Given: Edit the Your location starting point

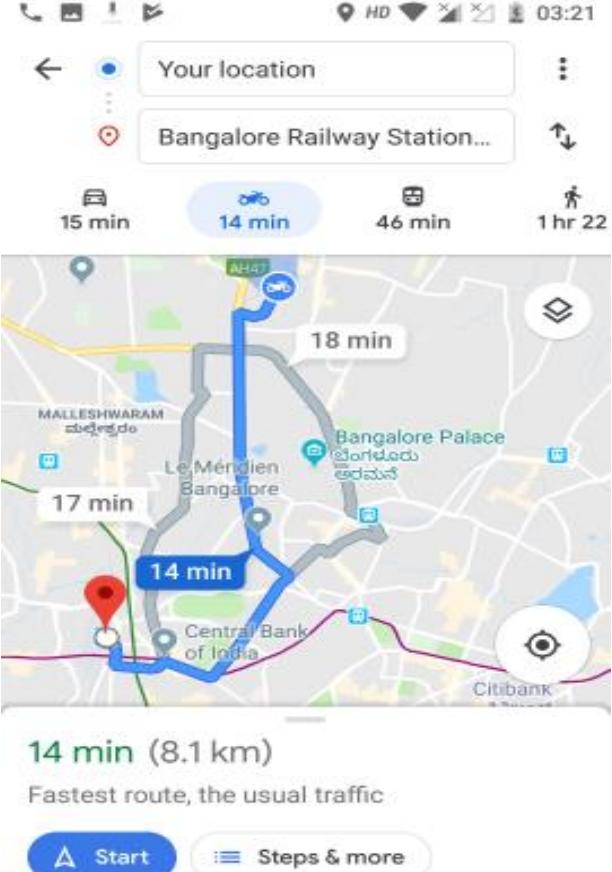Looking at the screenshot, I should [x=325, y=69].
